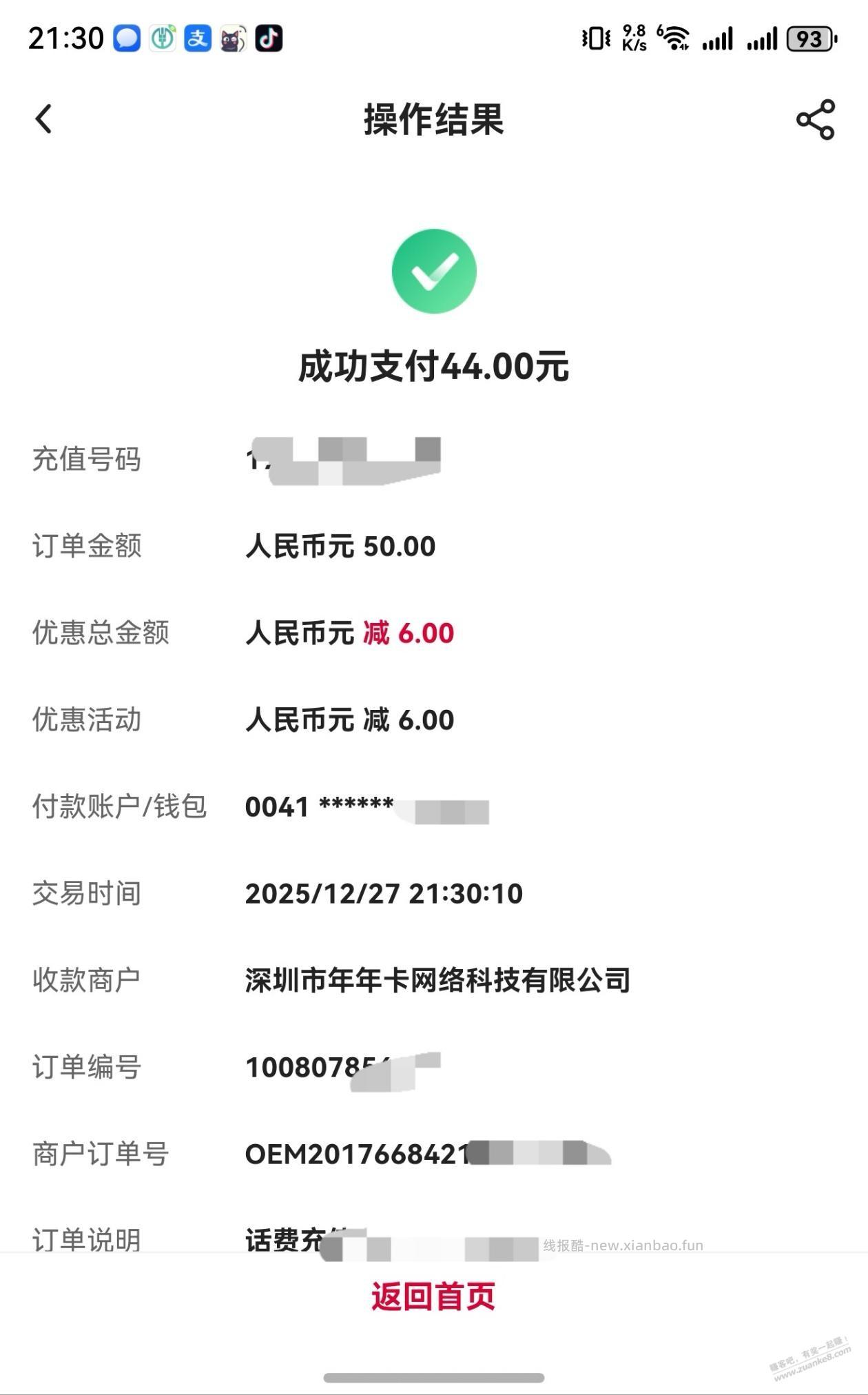Tap the back arrow to go back

[x=43, y=117]
